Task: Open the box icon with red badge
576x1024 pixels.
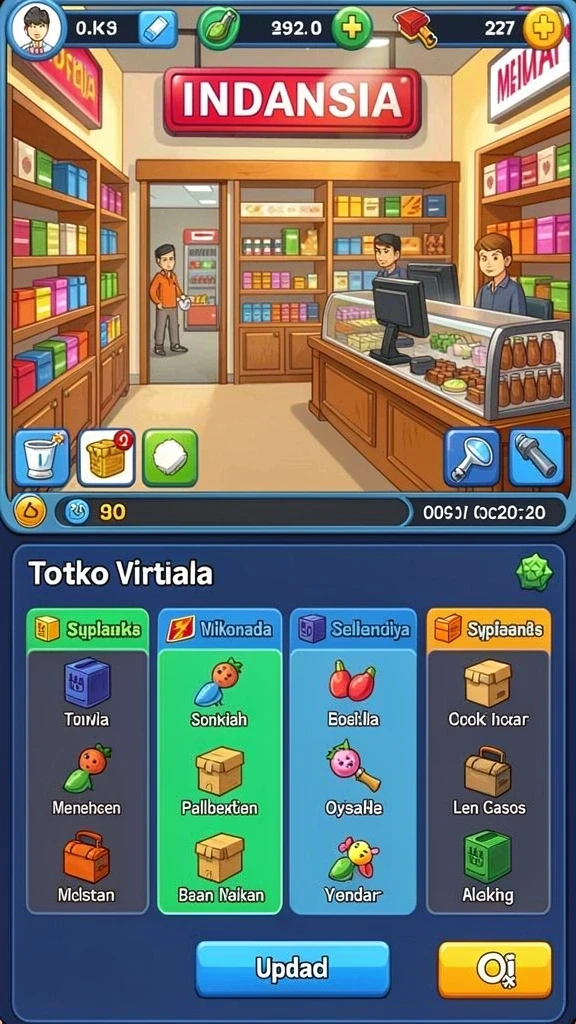Action: 106,457
